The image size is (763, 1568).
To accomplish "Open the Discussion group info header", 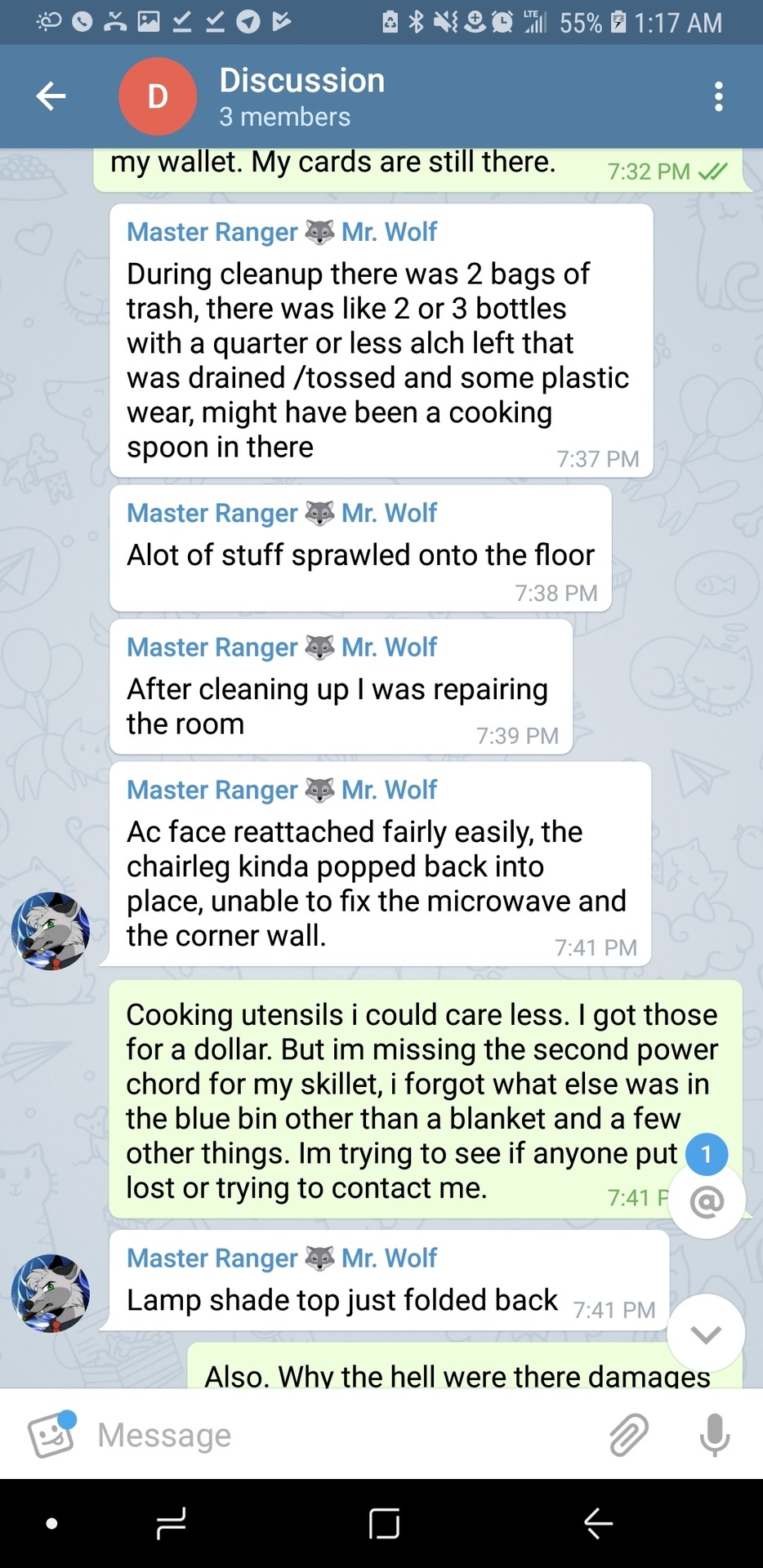I will 302,96.
